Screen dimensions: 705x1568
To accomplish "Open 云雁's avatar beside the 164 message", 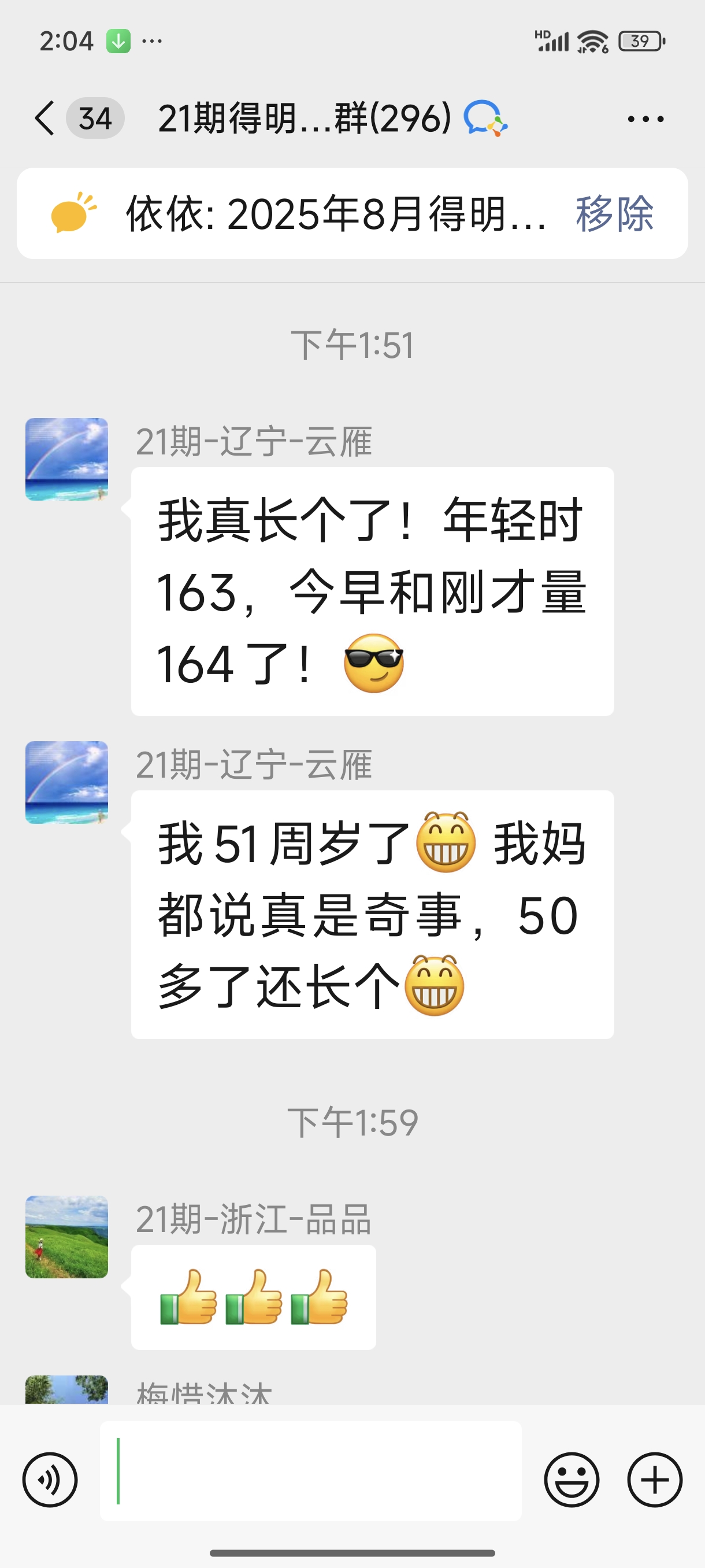I will tap(67, 460).
